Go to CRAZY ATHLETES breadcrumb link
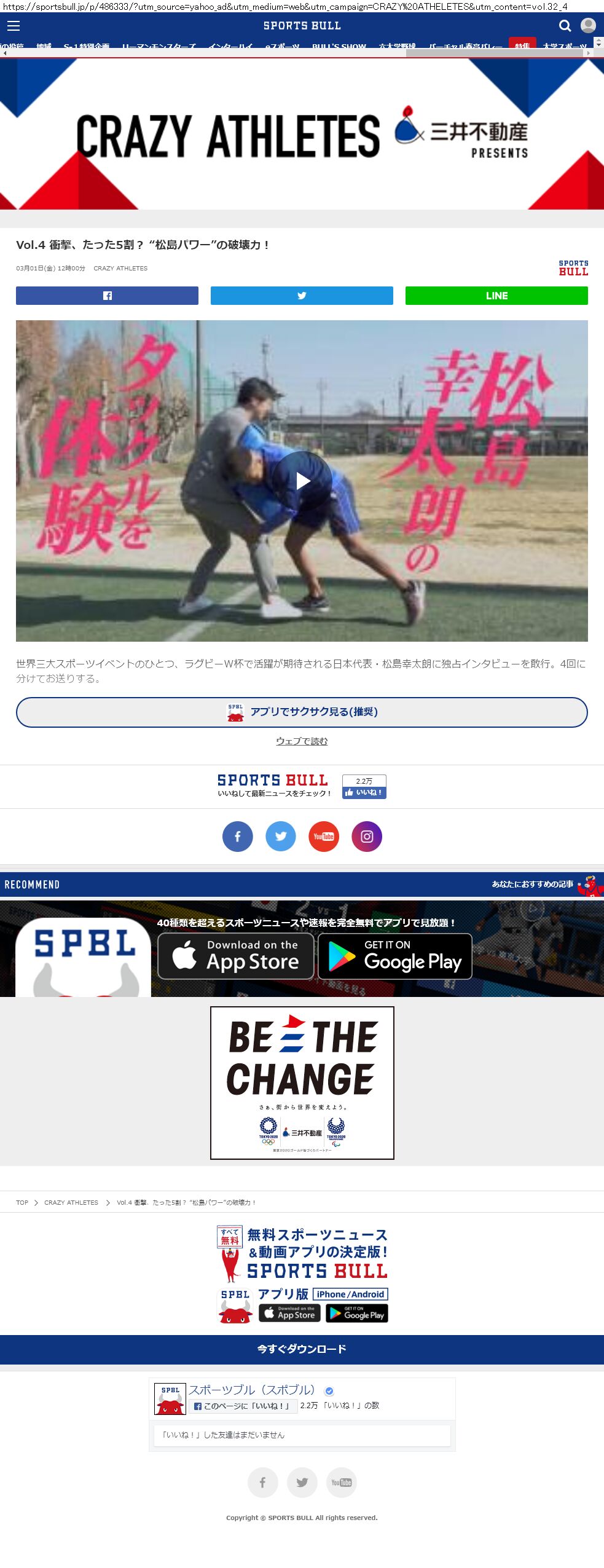604x1568 pixels. (71, 1202)
